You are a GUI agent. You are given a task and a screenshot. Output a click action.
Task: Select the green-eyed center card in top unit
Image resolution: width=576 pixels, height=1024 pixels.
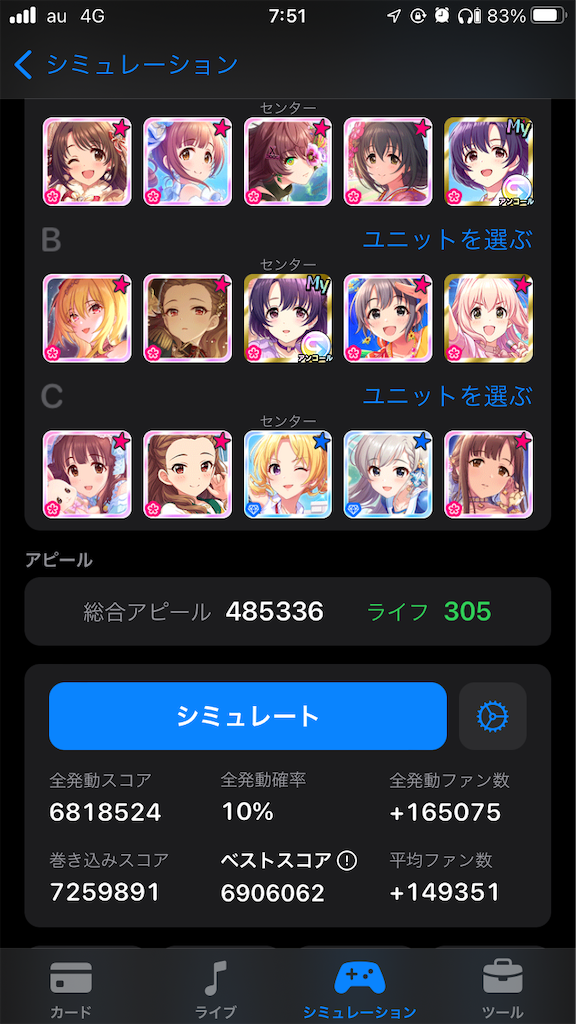pos(288,162)
